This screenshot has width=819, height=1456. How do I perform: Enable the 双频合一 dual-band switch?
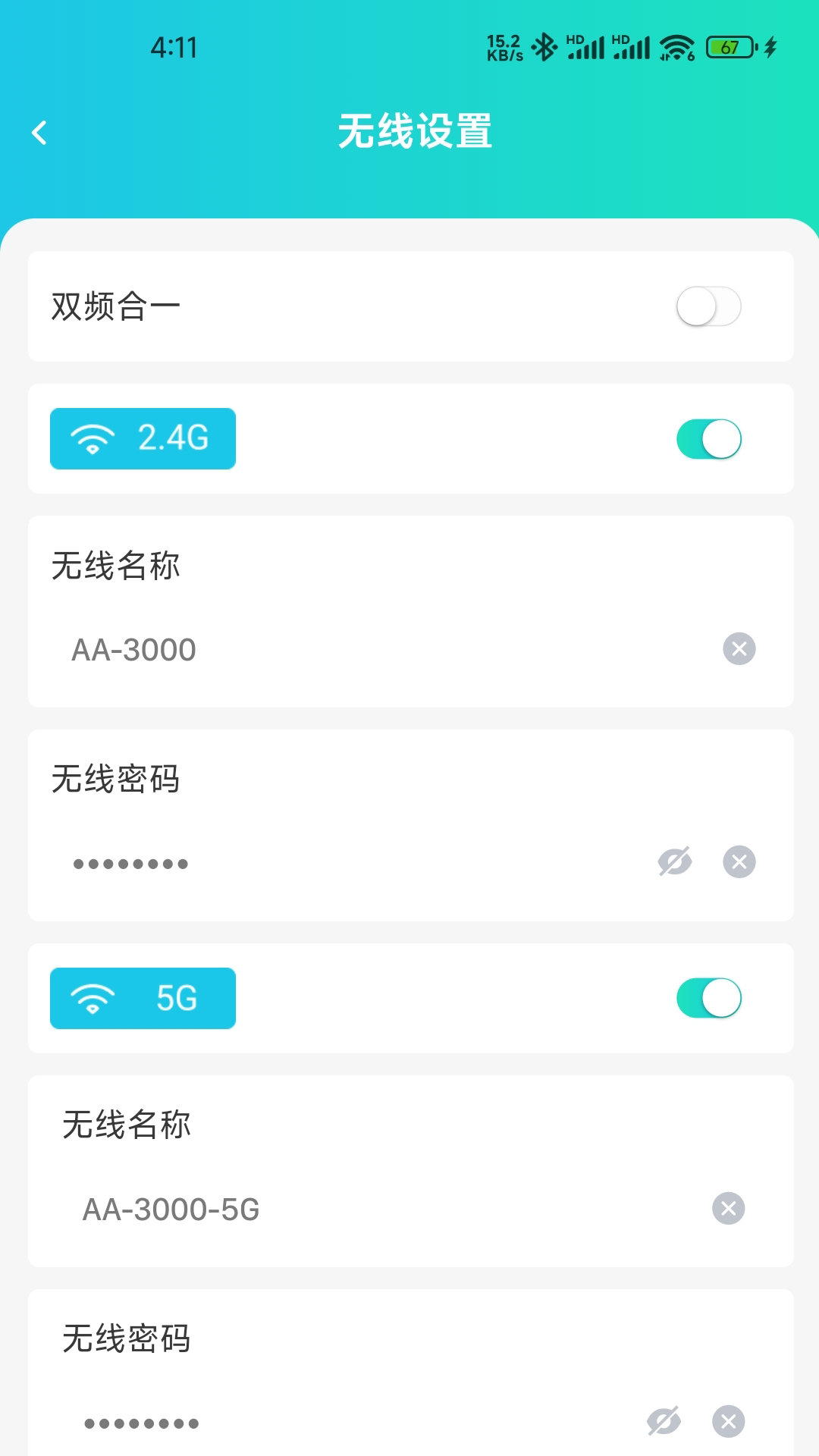coord(709,306)
